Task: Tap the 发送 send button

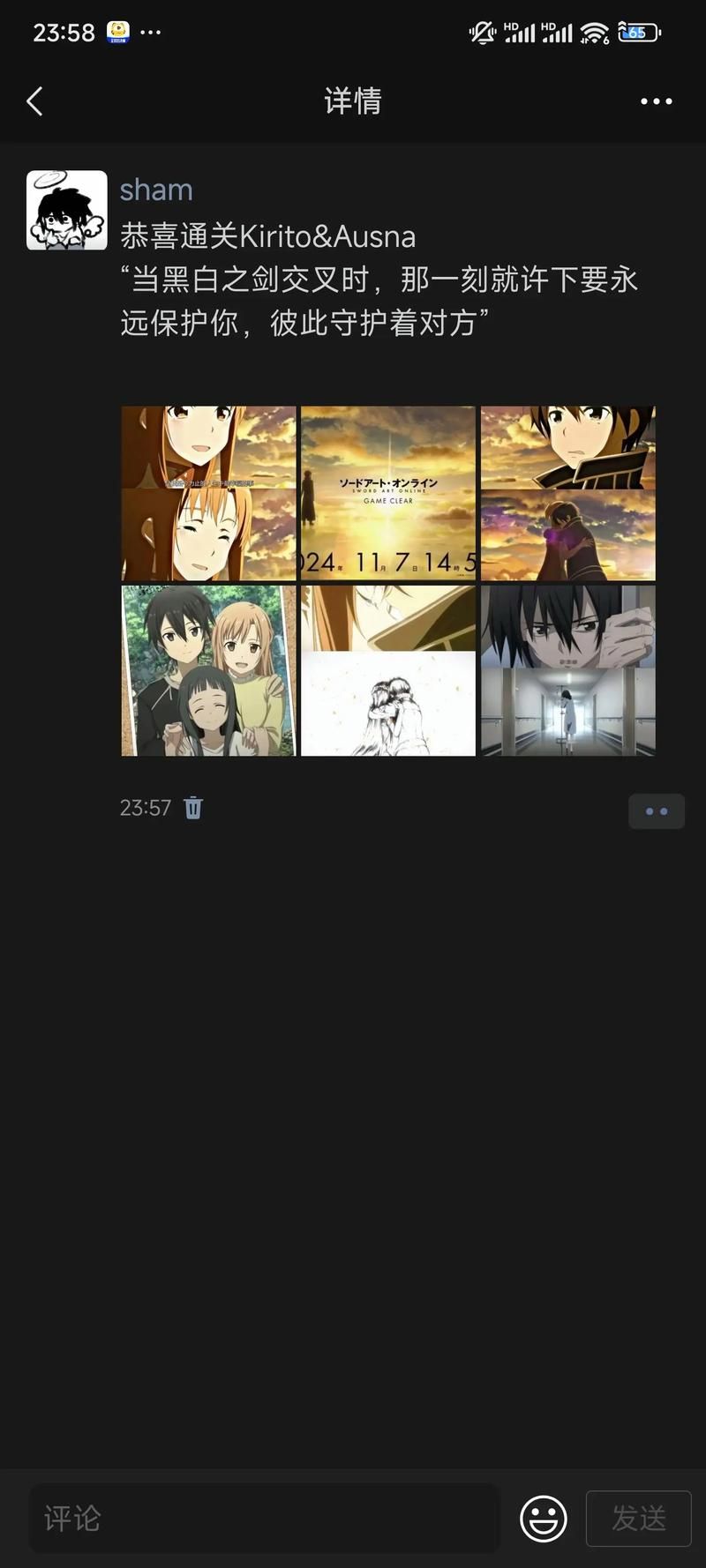Action: click(638, 1518)
